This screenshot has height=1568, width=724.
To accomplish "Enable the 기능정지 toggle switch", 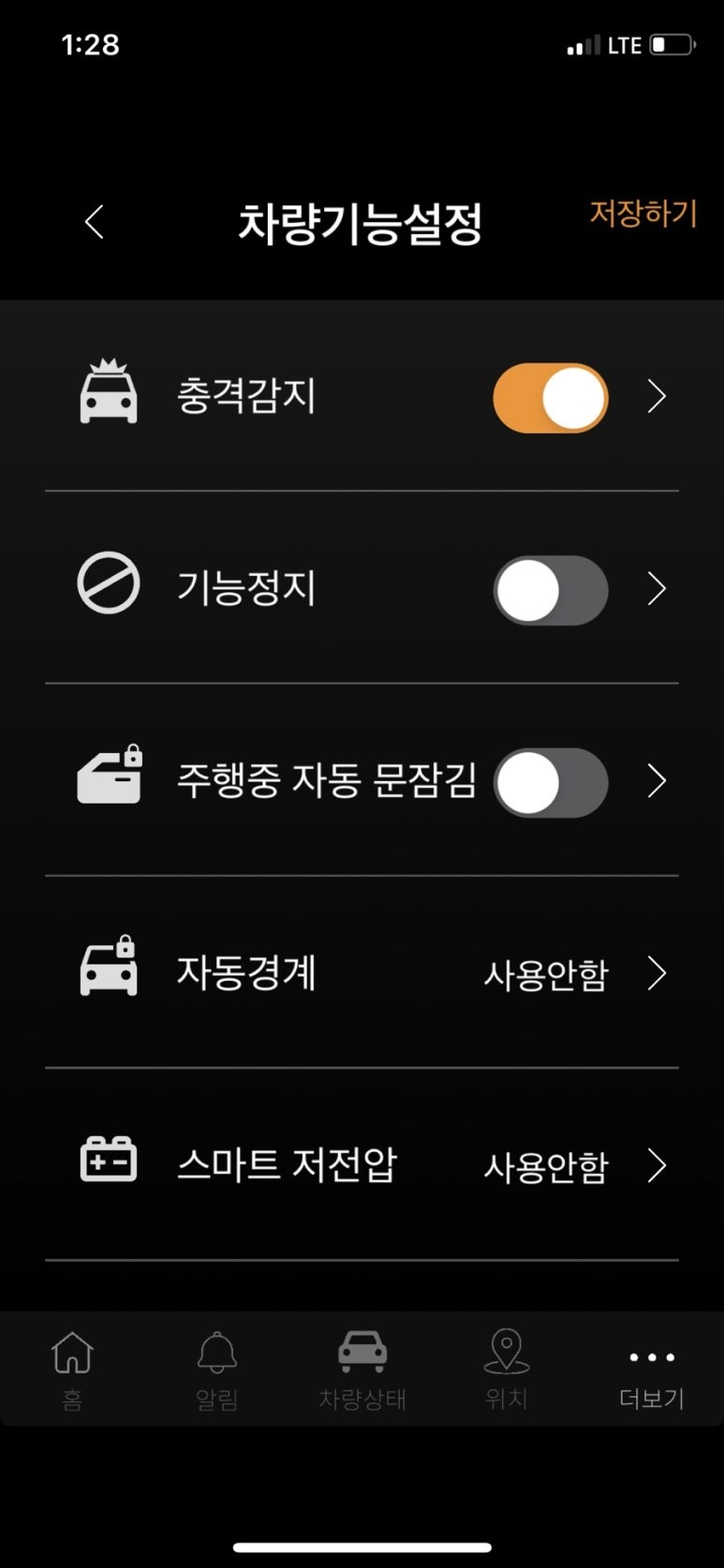I will click(550, 589).
